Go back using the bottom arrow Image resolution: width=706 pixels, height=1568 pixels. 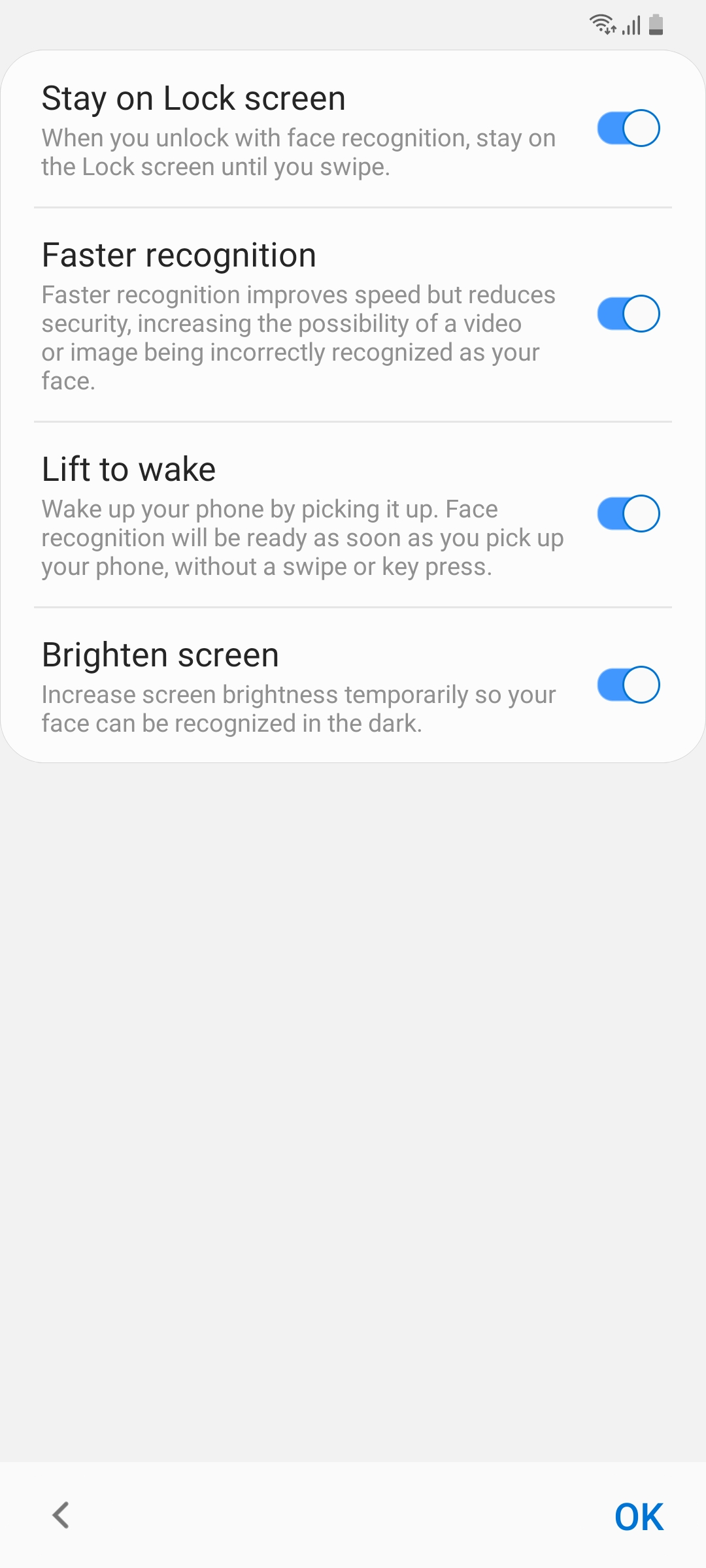[61, 1515]
